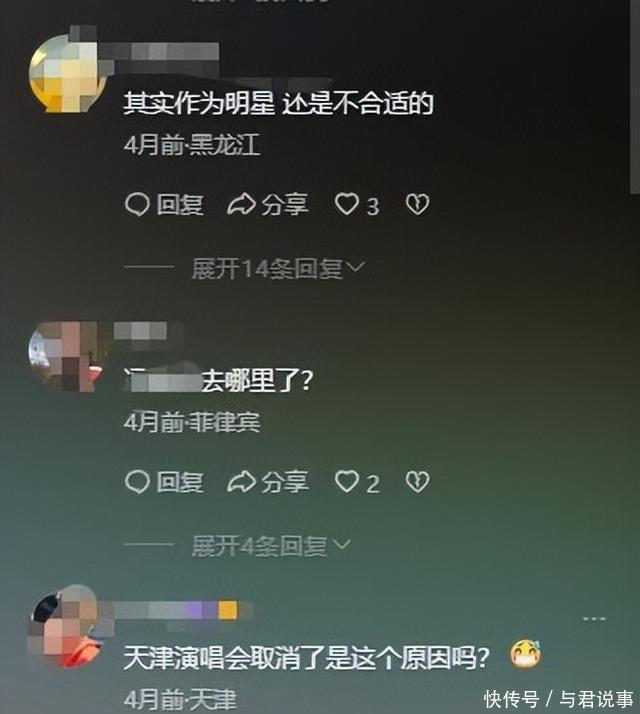Open avatar of the 黑龙江 commenter
This screenshot has width=640, height=714.
pyautogui.click(x=67, y=72)
